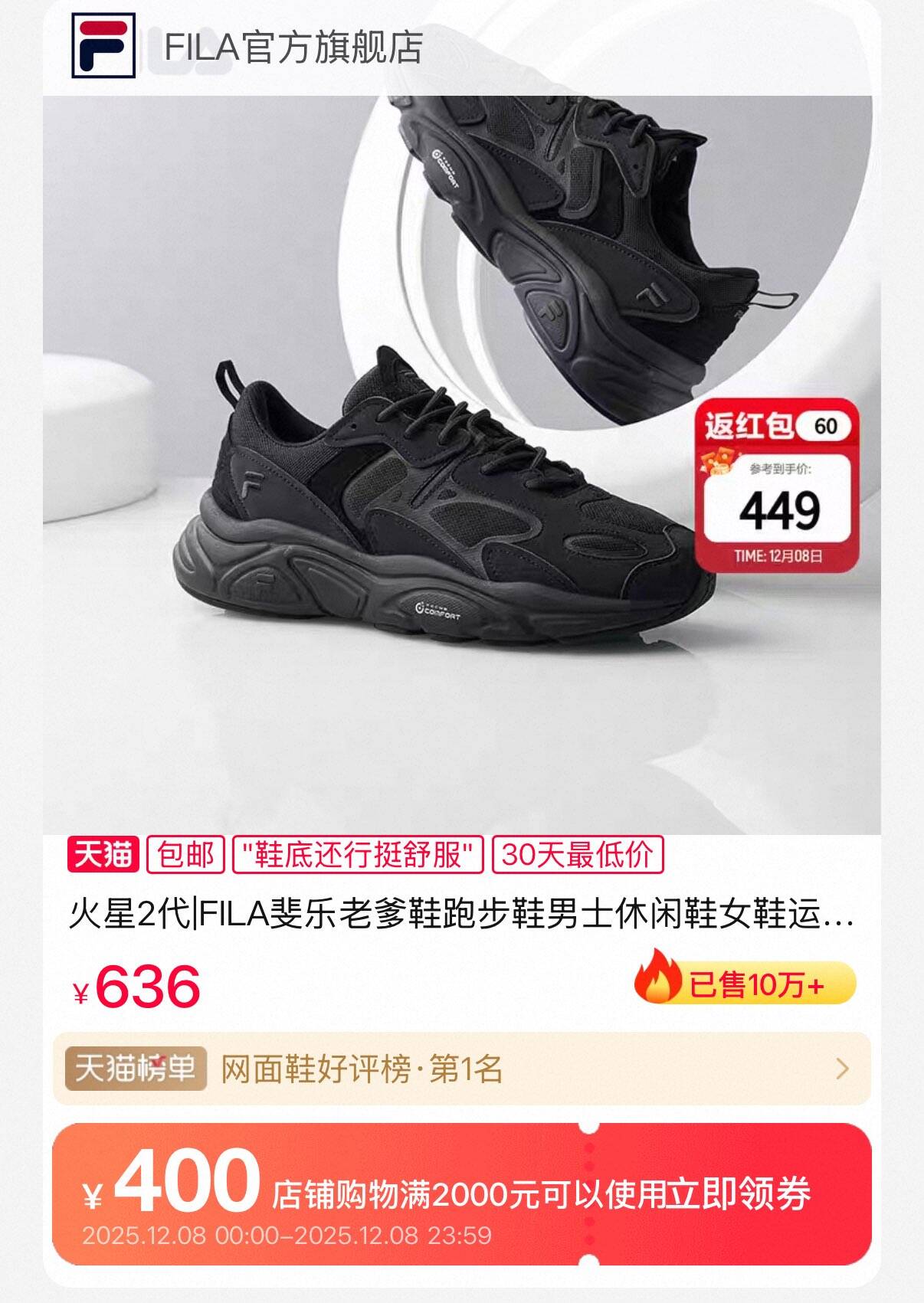This screenshot has width=924, height=1303.
Task: Open the black FILA sneaker product image
Action: (x=461, y=464)
